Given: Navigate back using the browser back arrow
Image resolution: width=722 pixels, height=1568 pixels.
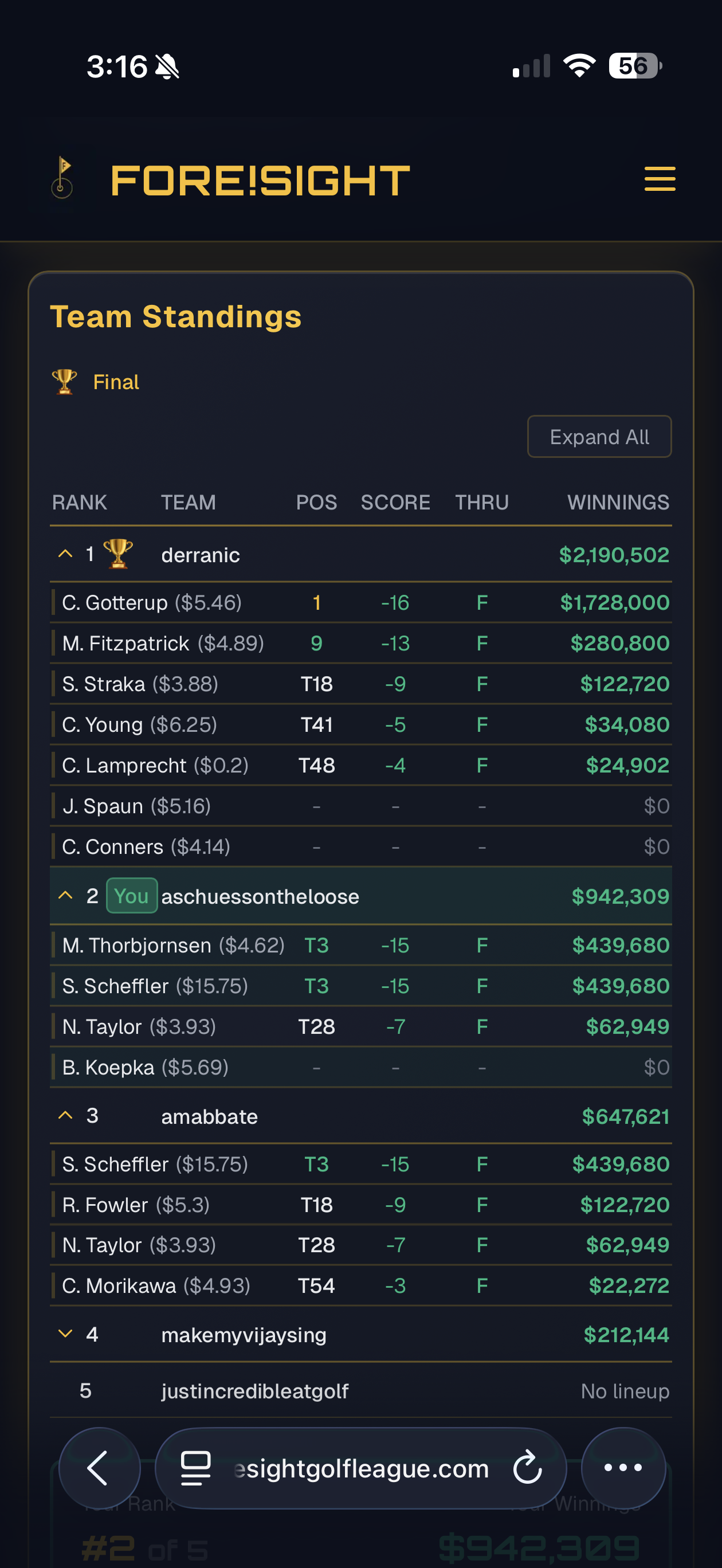Looking at the screenshot, I should tap(99, 1468).
